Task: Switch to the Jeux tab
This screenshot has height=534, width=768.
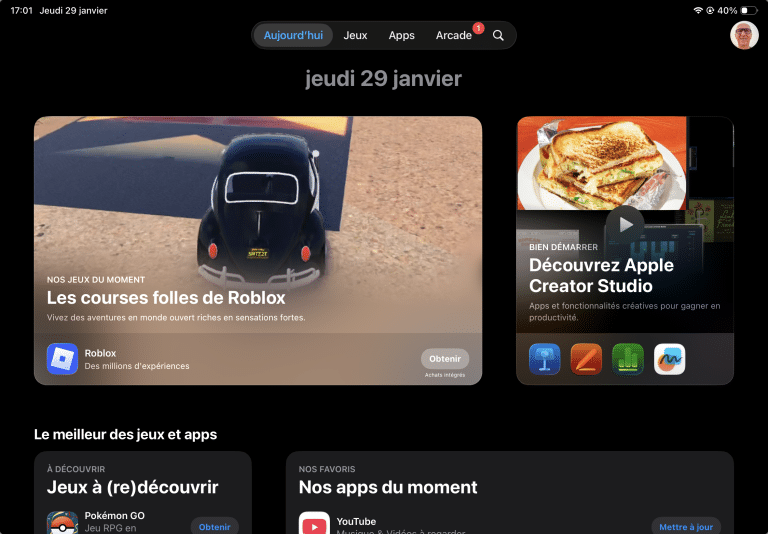Action: pos(355,35)
